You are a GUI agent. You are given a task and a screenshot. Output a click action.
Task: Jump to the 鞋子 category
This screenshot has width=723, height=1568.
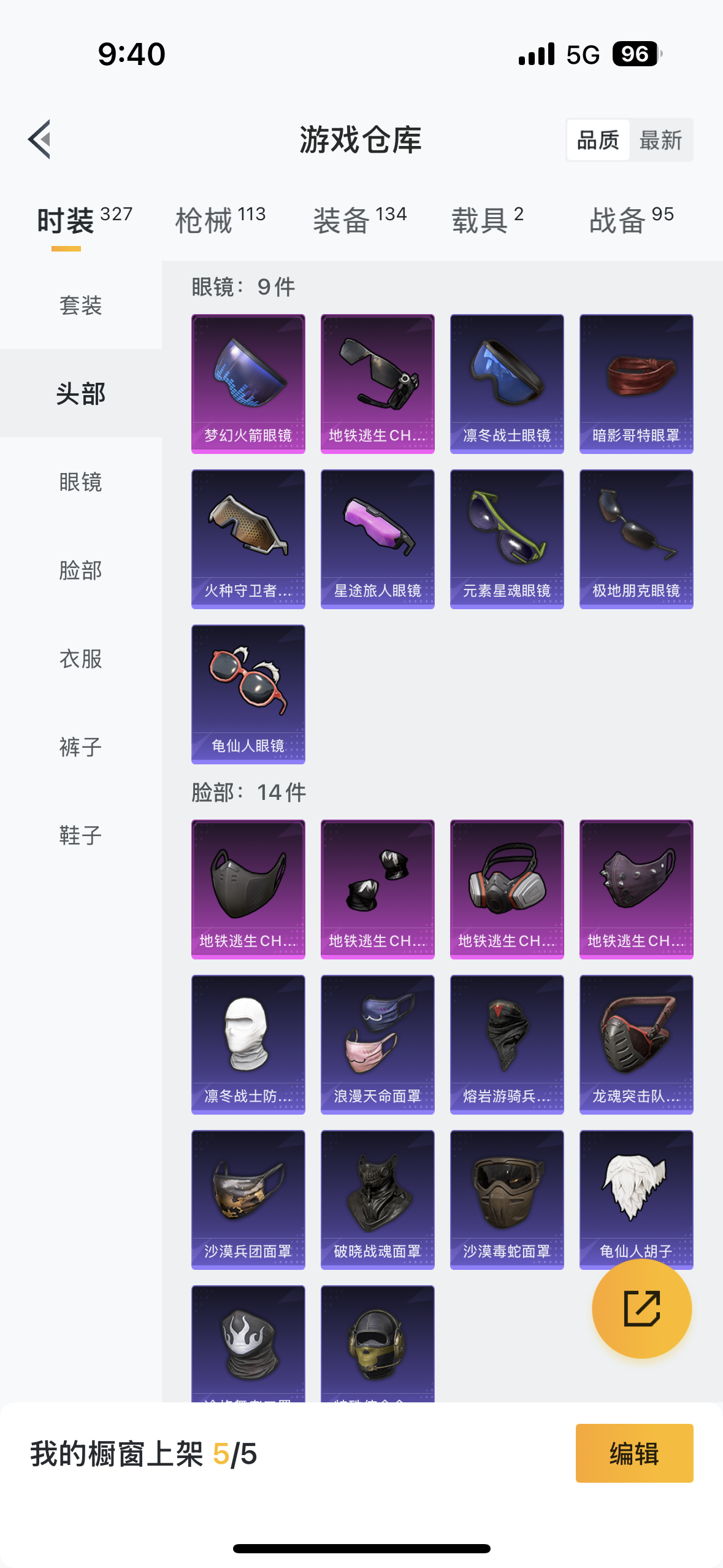(81, 836)
